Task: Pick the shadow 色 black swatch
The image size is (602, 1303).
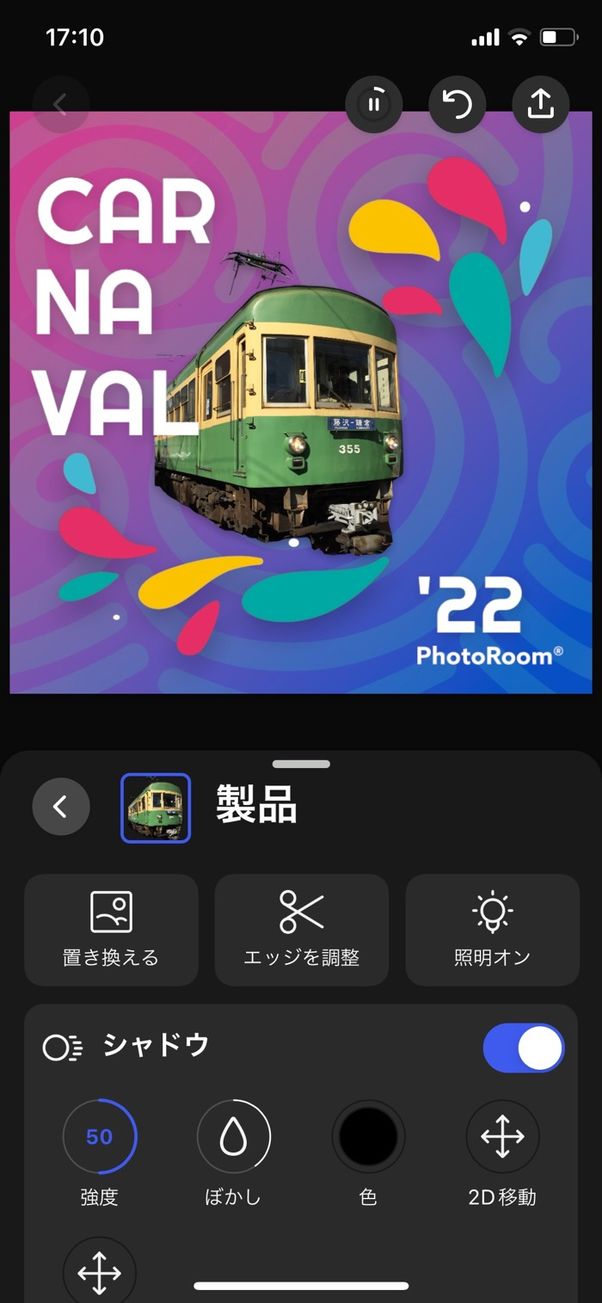Action: 368,1138
